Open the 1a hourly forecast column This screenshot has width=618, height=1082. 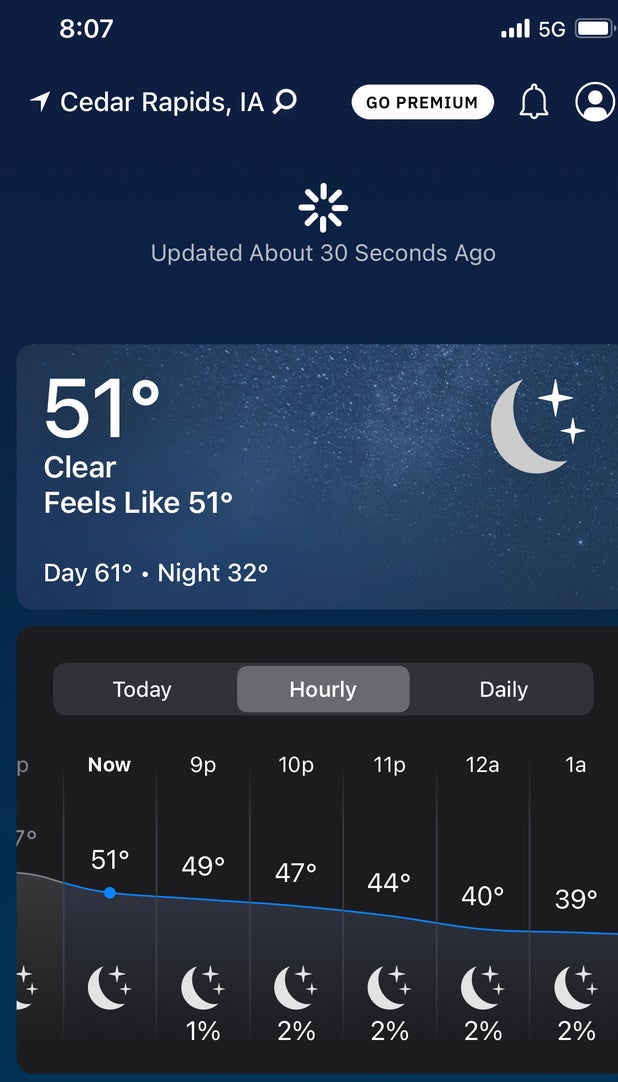(x=576, y=900)
